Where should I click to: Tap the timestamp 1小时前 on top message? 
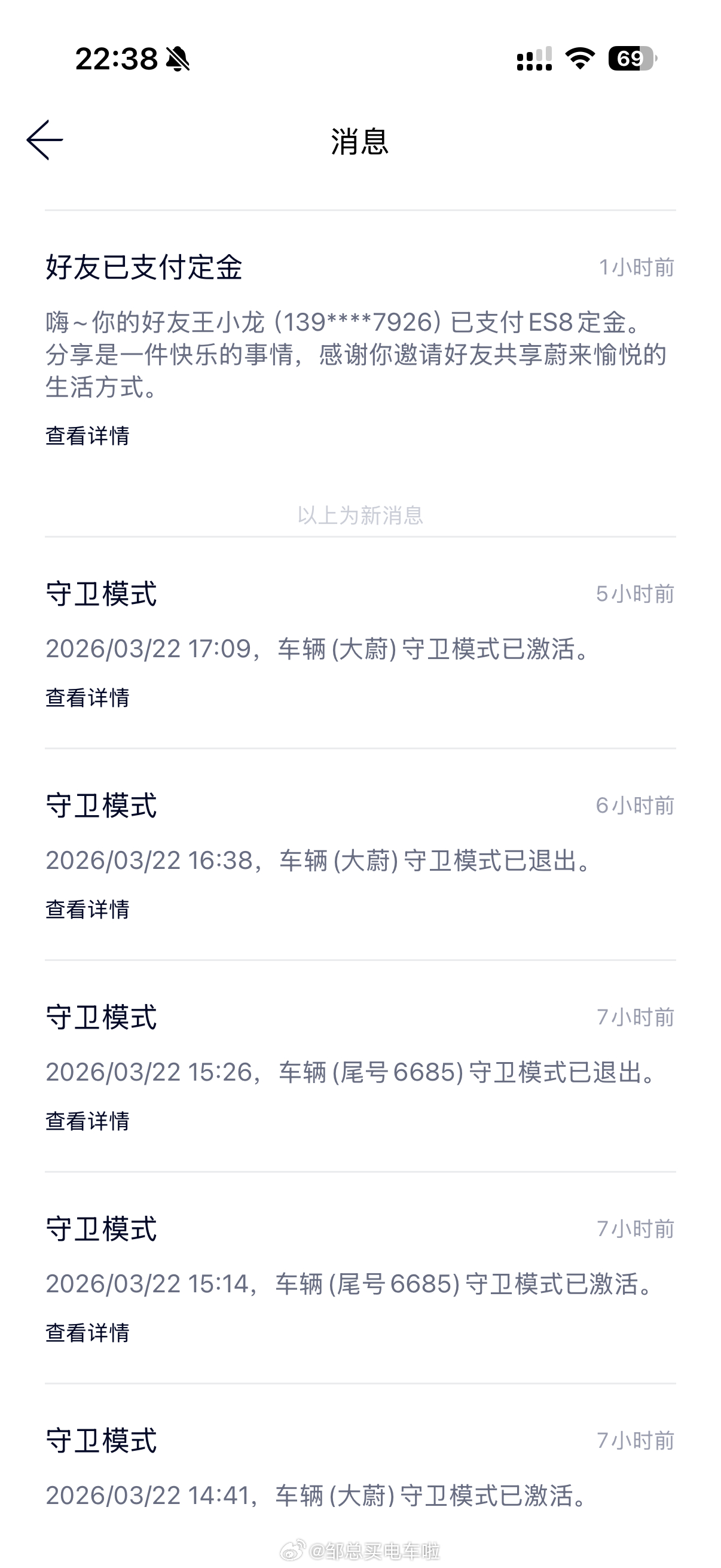pos(637,267)
